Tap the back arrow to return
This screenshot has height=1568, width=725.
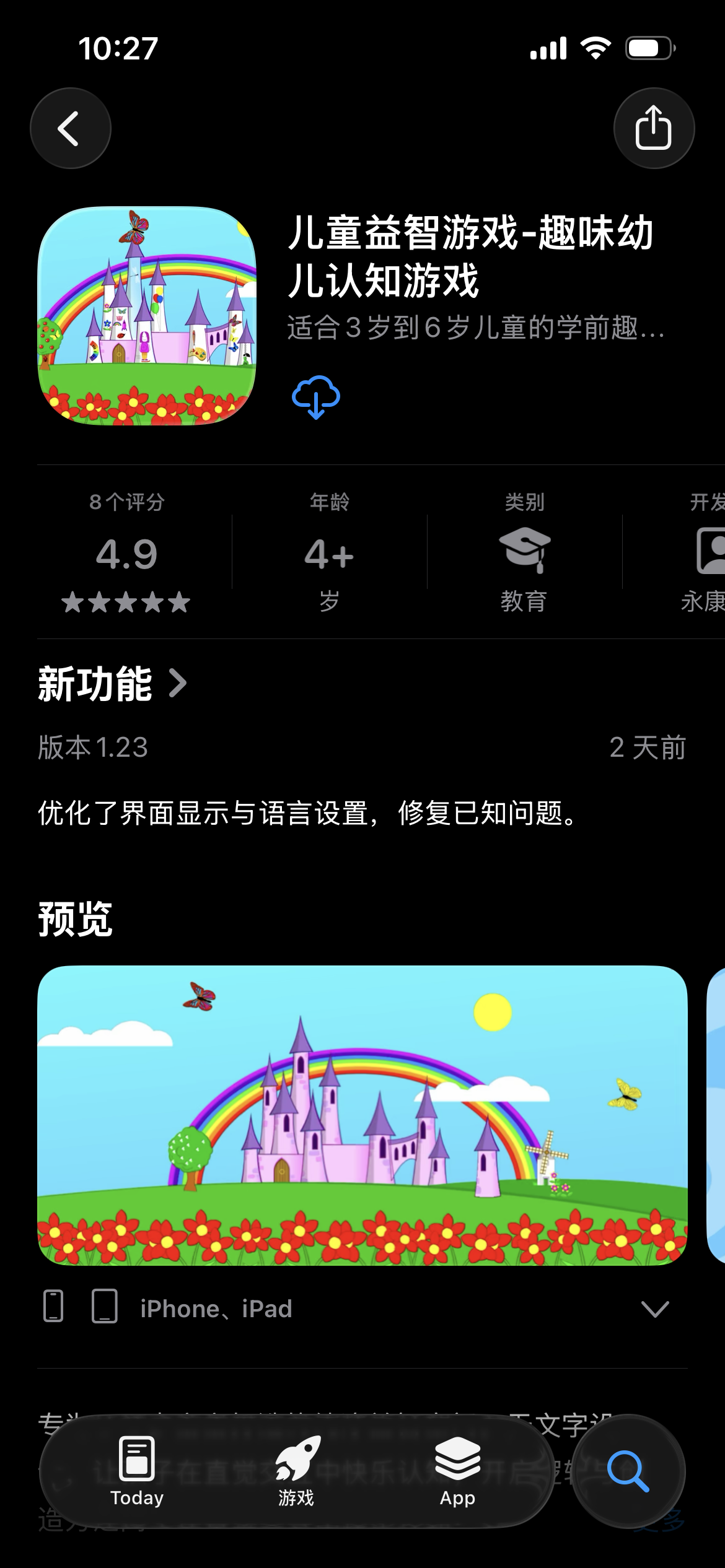click(70, 128)
